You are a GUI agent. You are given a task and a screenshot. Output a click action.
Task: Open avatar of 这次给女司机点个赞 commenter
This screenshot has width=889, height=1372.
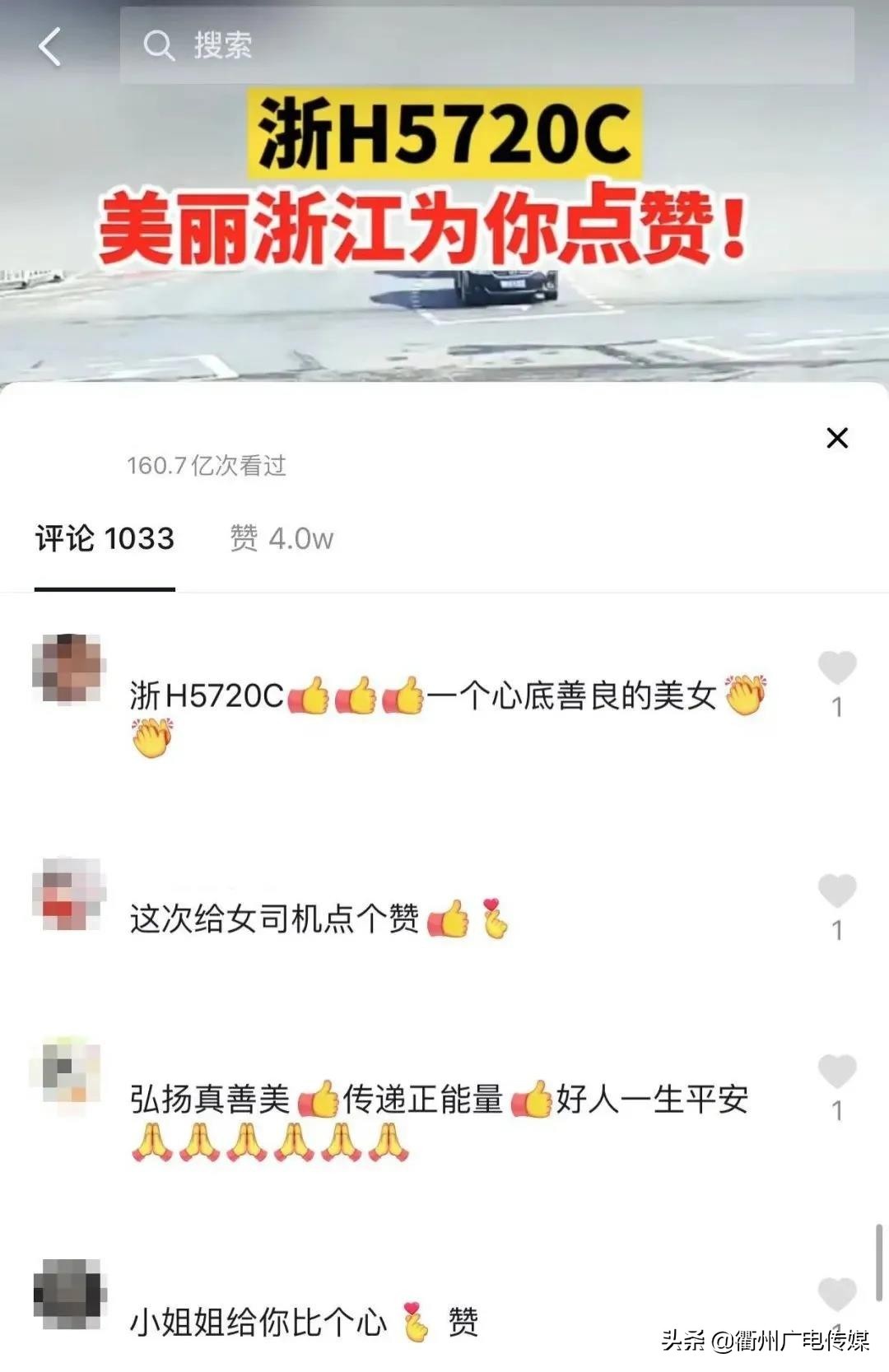pos(69,893)
